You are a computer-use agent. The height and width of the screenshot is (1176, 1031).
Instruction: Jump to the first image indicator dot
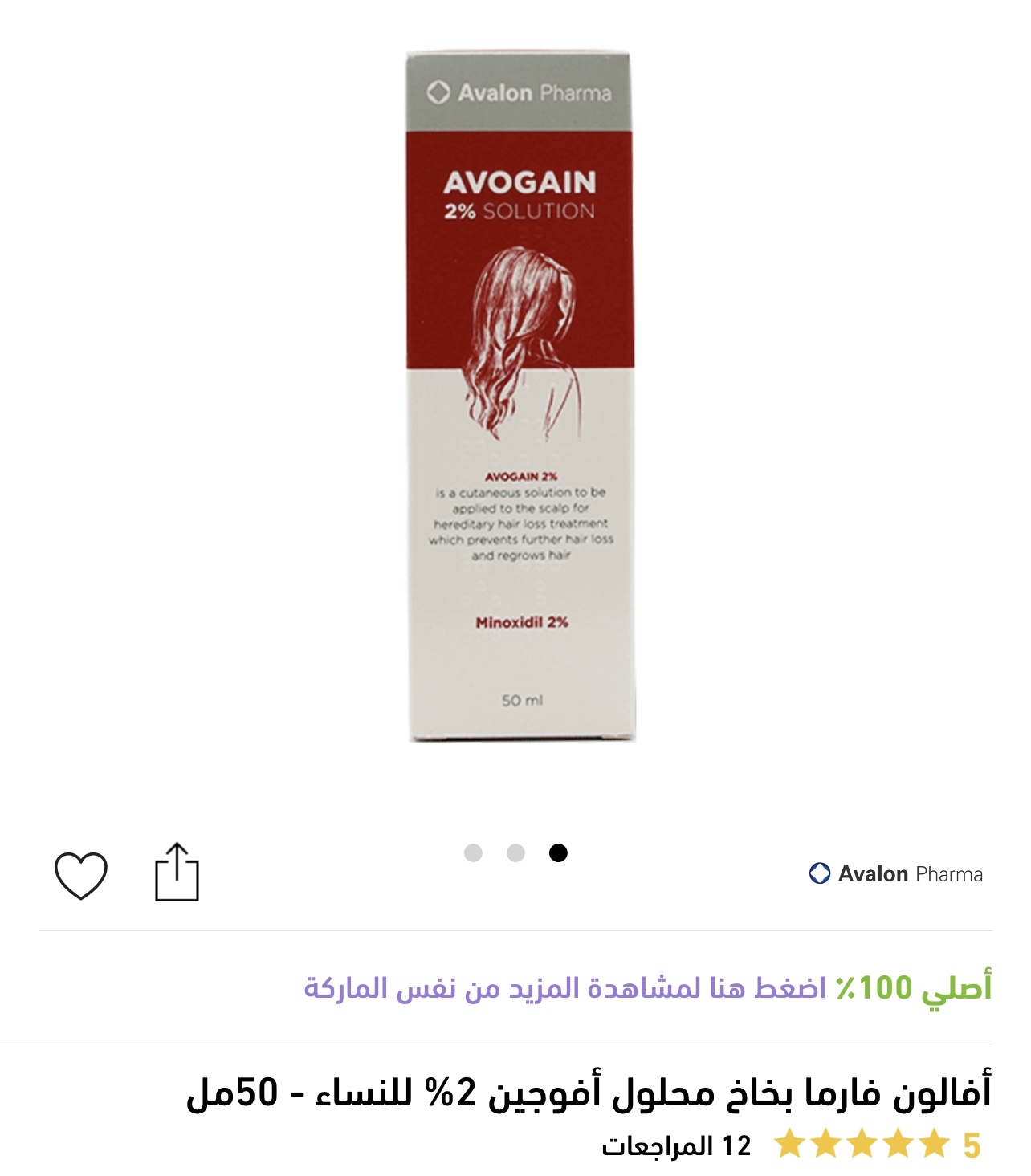click(473, 852)
